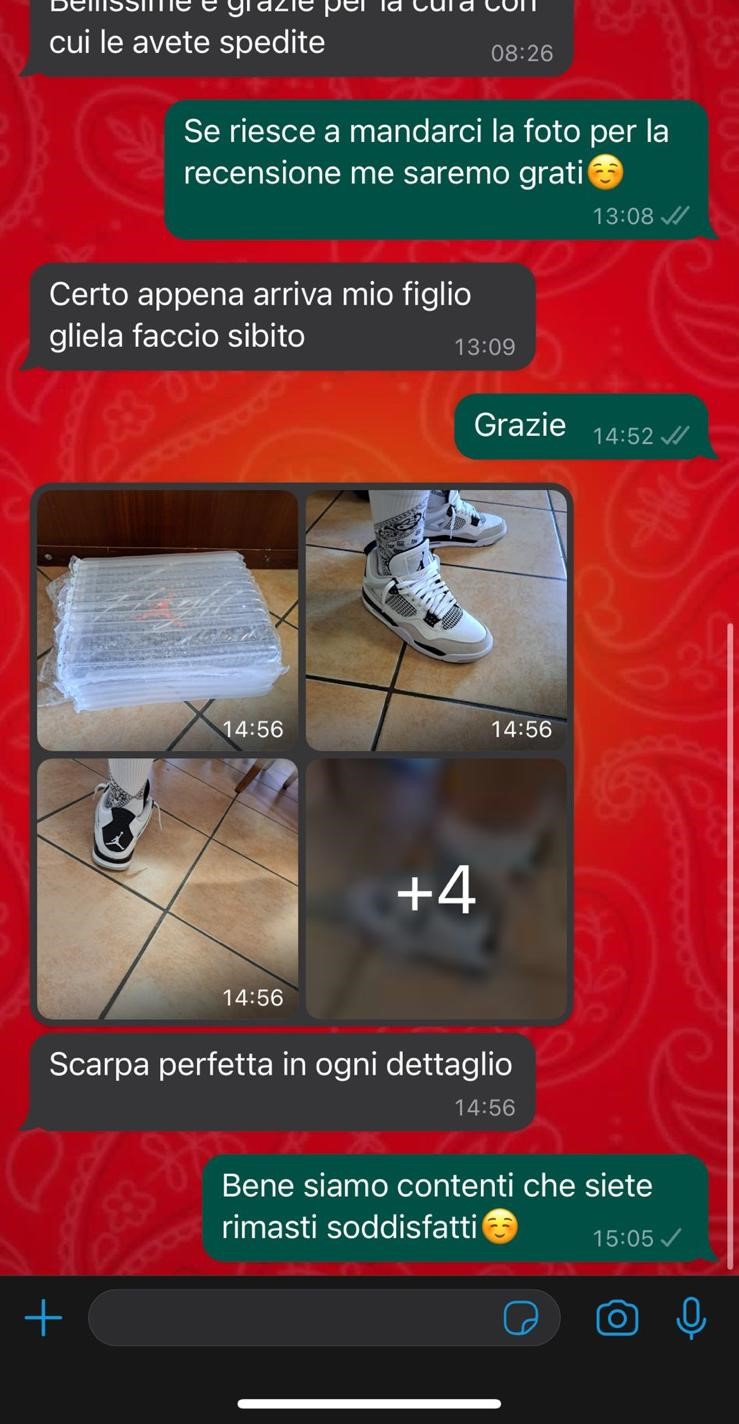Open the camera to take a photo
This screenshot has width=739, height=1424.
tap(617, 1318)
